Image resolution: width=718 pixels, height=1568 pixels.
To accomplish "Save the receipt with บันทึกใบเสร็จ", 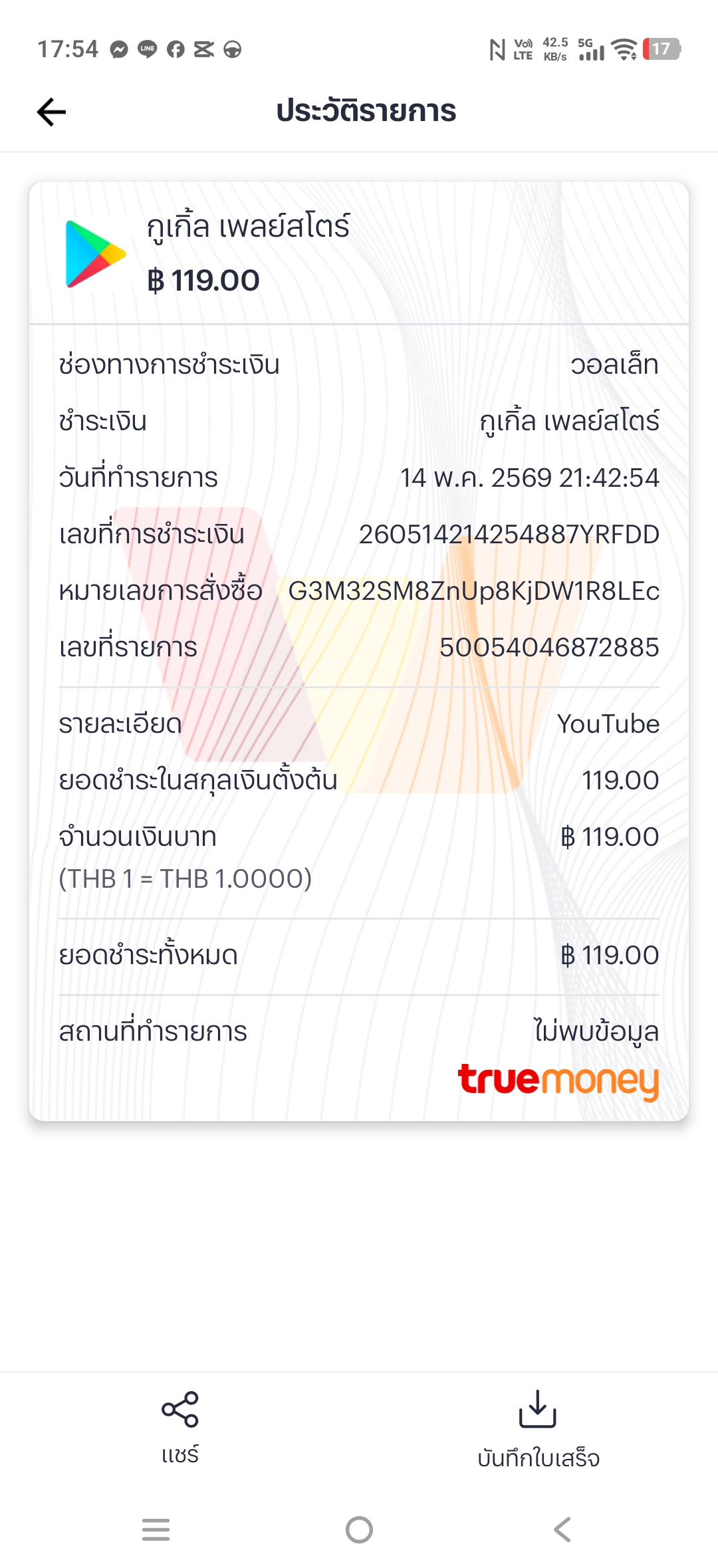I will coord(538,1428).
